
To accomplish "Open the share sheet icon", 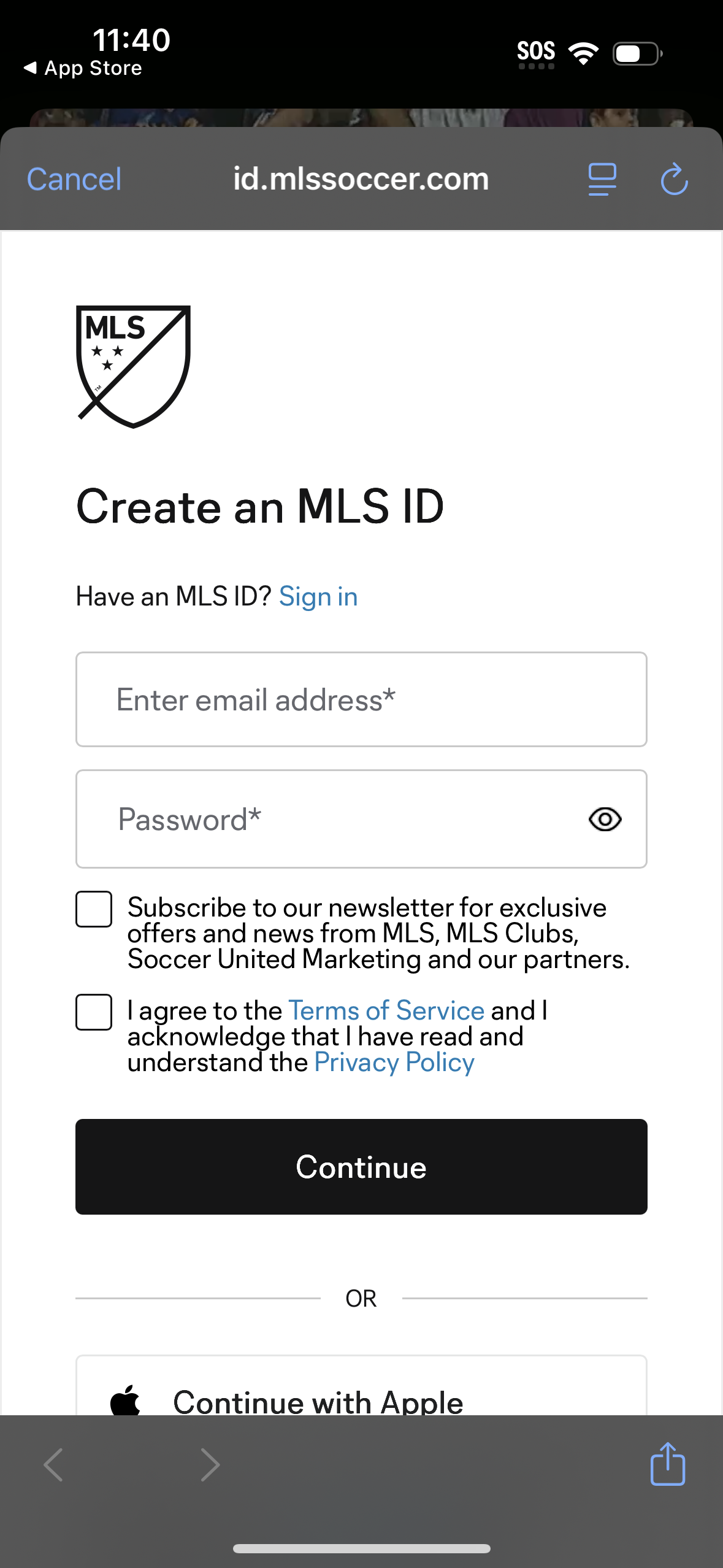I will pos(667,1464).
